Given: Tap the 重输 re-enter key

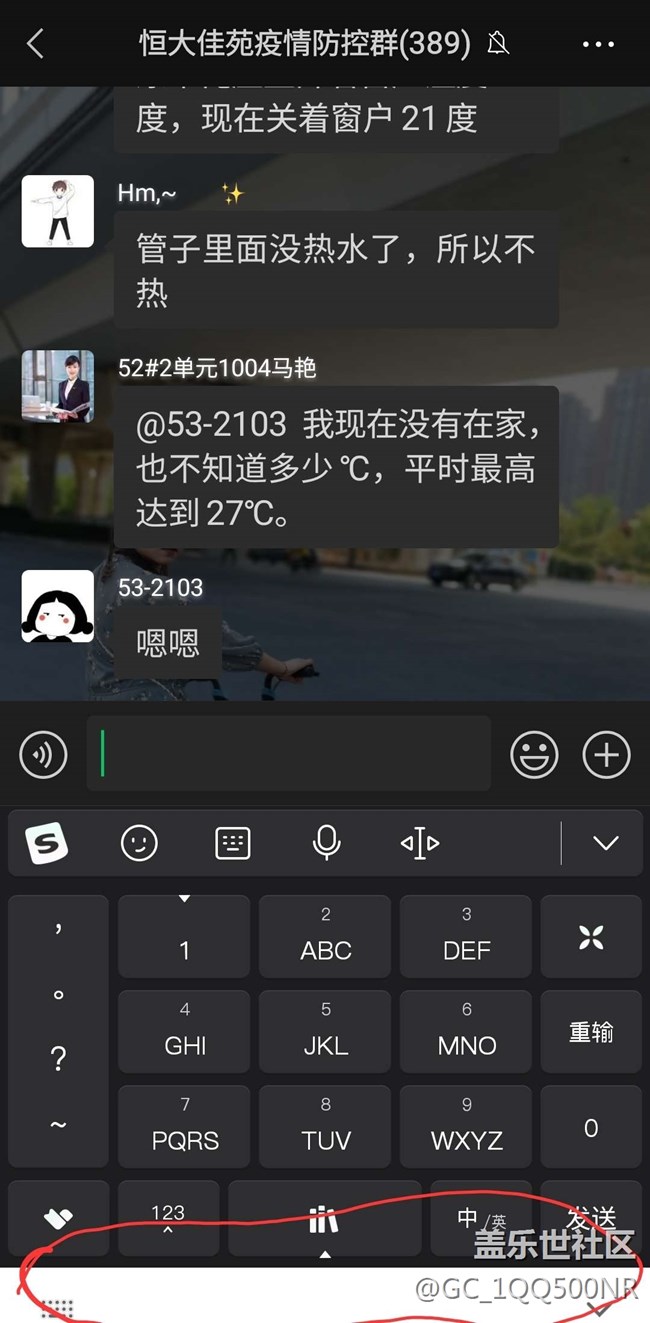Looking at the screenshot, I should [x=591, y=1032].
